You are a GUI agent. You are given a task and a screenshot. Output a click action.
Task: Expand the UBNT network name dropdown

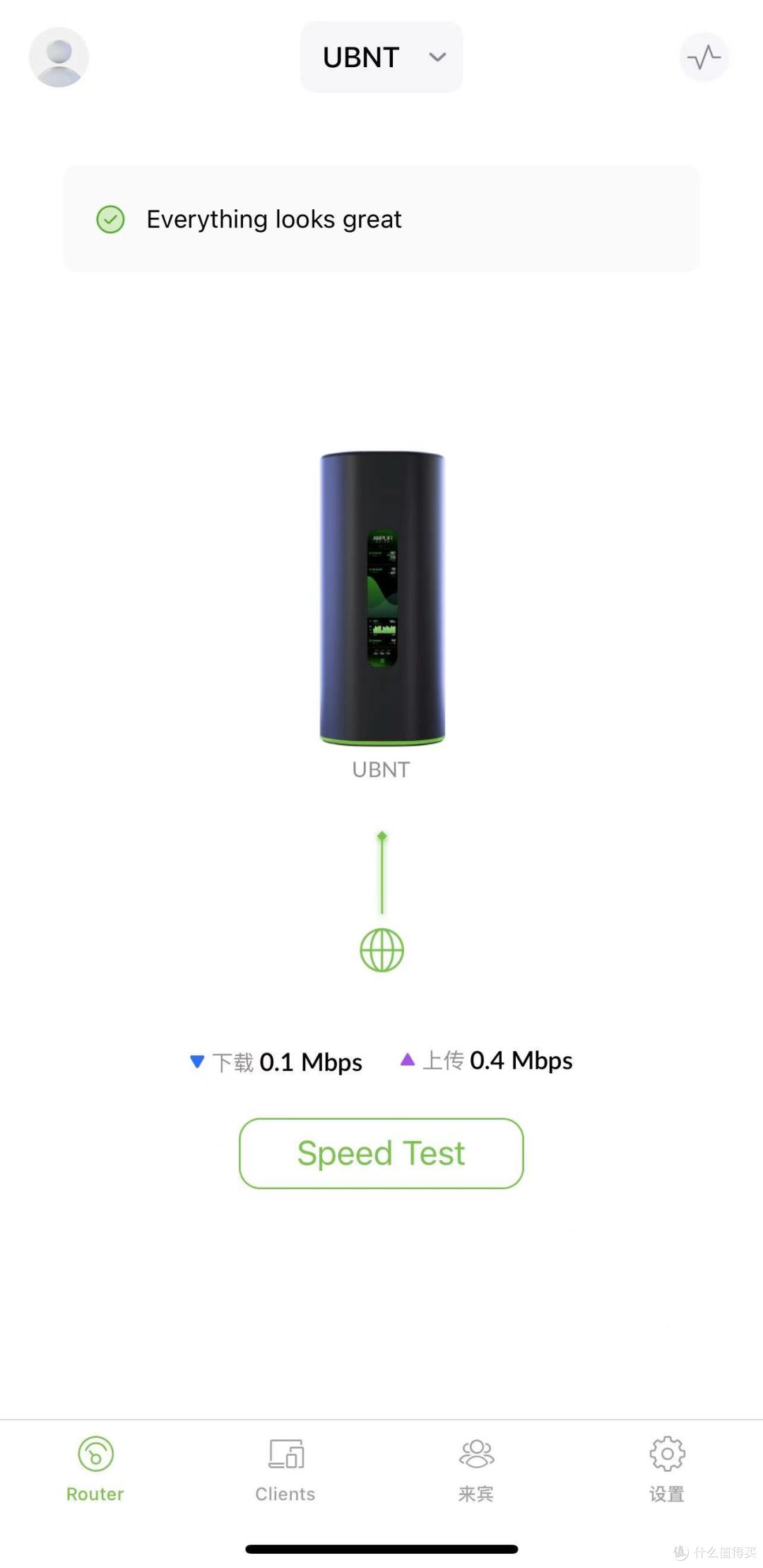(381, 57)
